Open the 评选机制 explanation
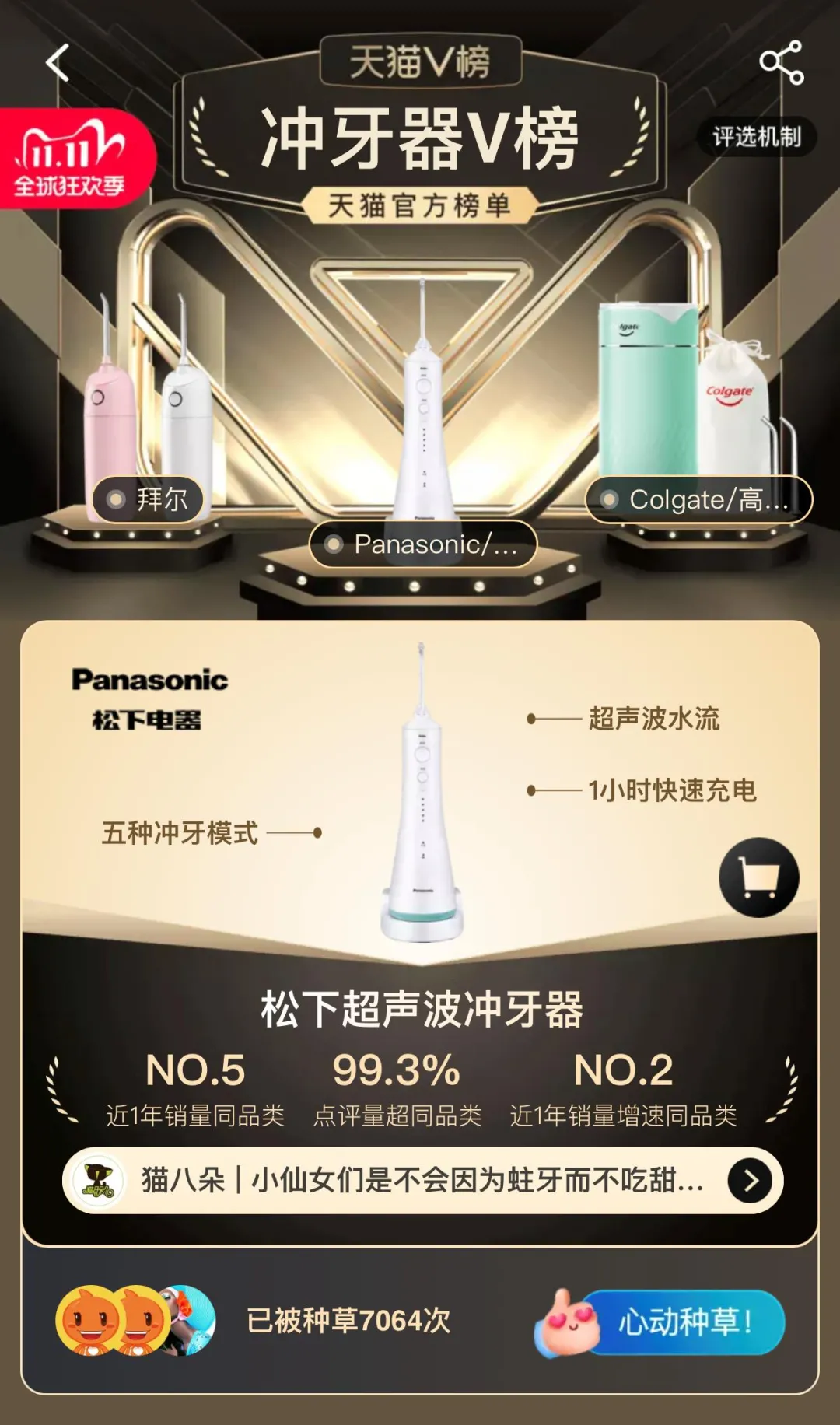Image resolution: width=840 pixels, height=1425 pixels. click(756, 138)
